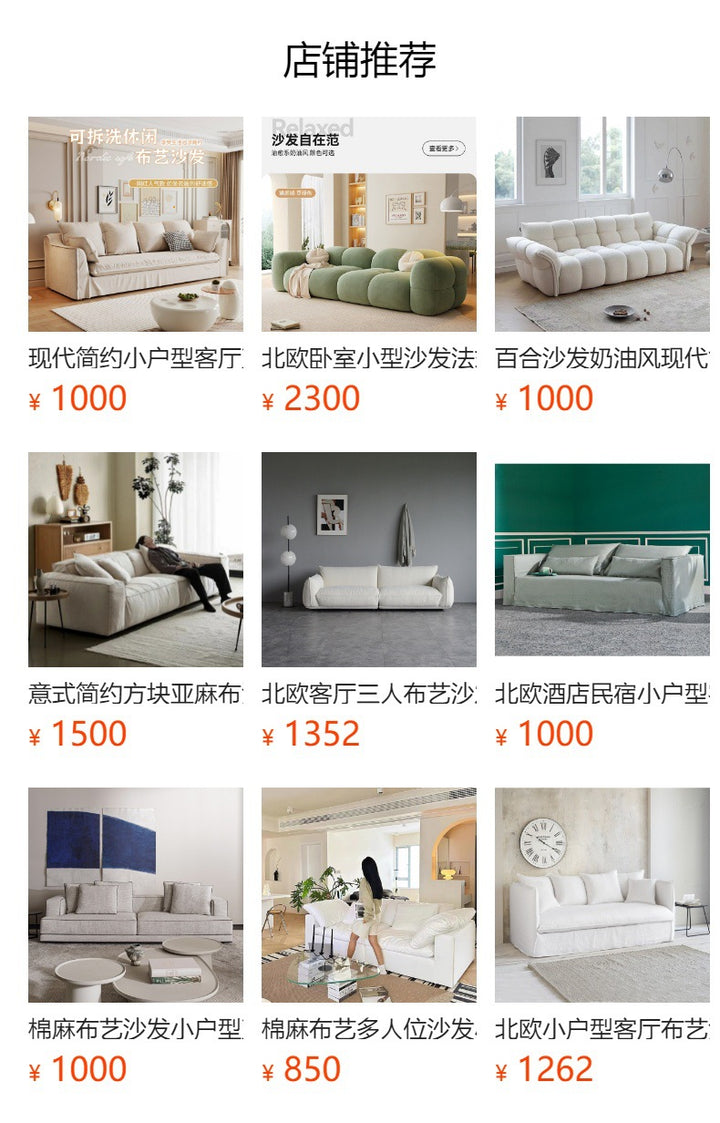Open the 现代简约小户型客厅 sofa product
Screen dimensions: 720x1123
point(135,224)
